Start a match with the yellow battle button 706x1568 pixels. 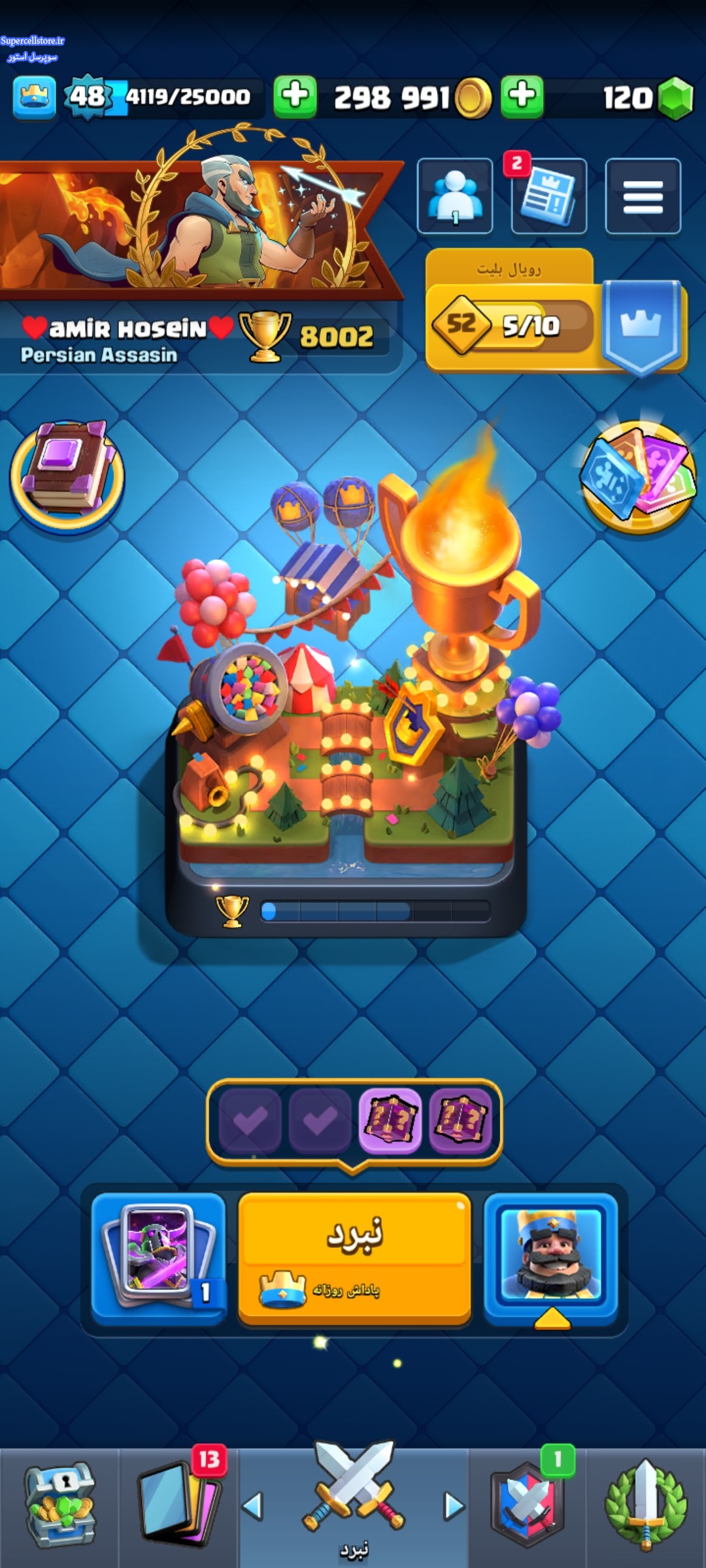(355, 1259)
